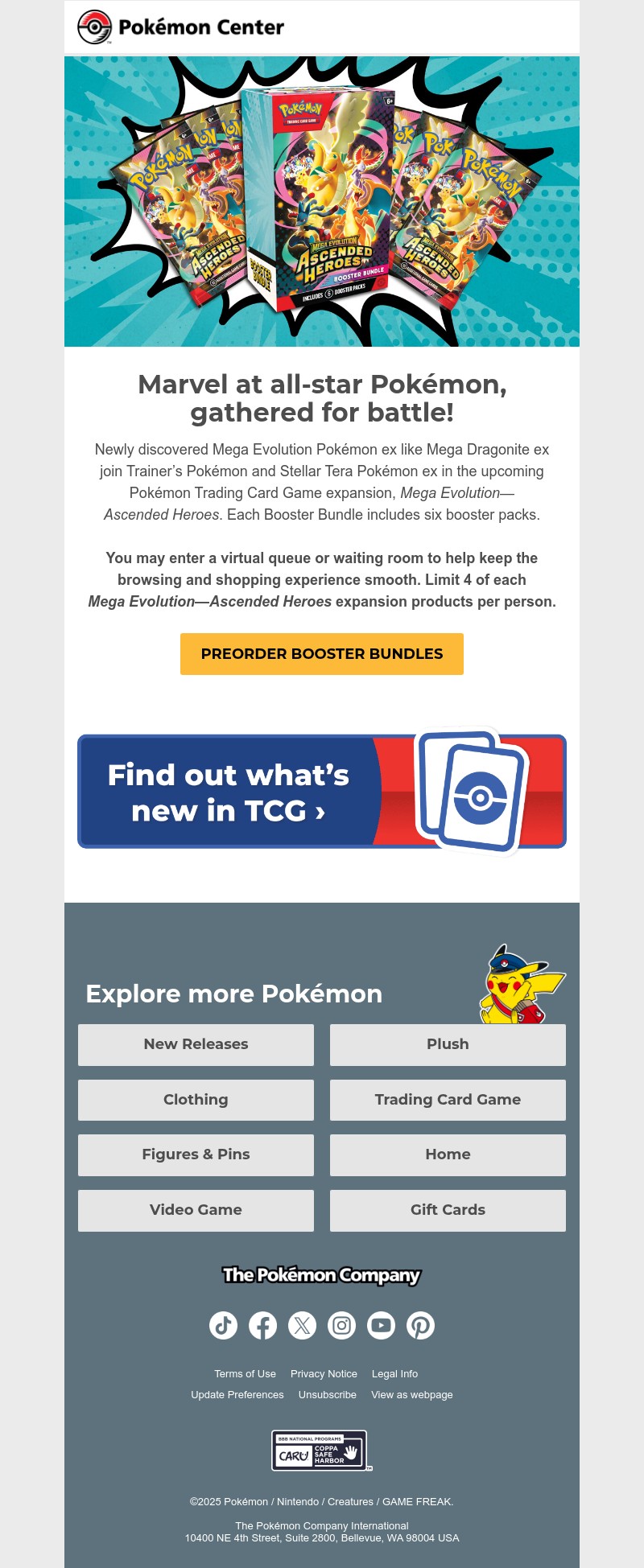Click the PREORDER BOOSTER BUNDLES button
This screenshot has width=644, height=1568.
tap(322, 653)
